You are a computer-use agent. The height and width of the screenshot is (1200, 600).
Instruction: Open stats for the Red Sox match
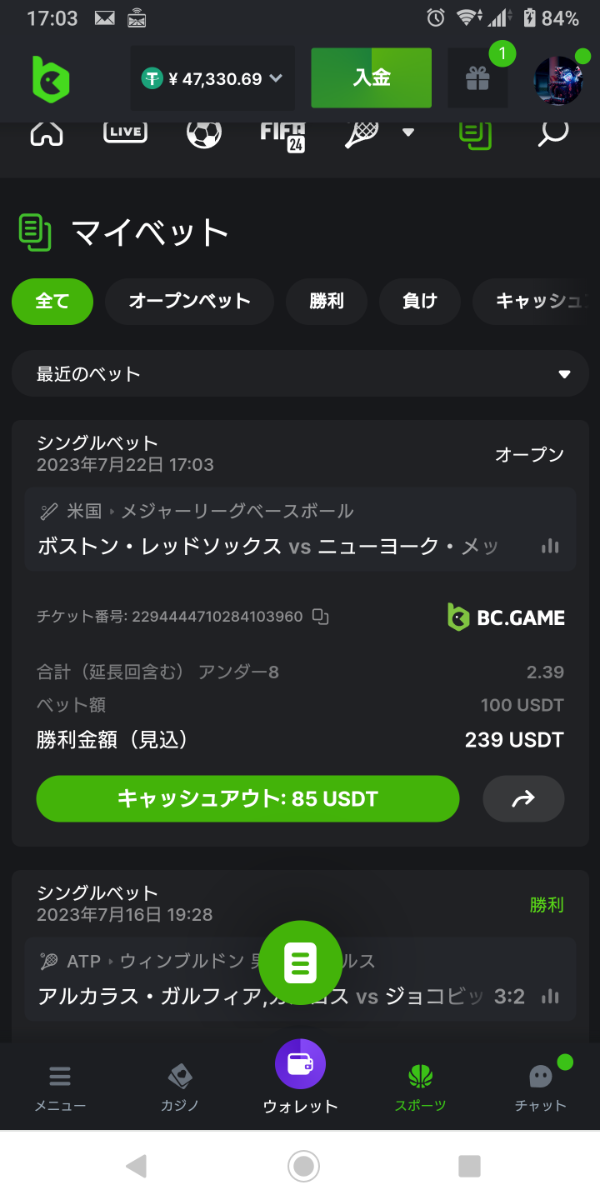pyautogui.click(x=549, y=546)
